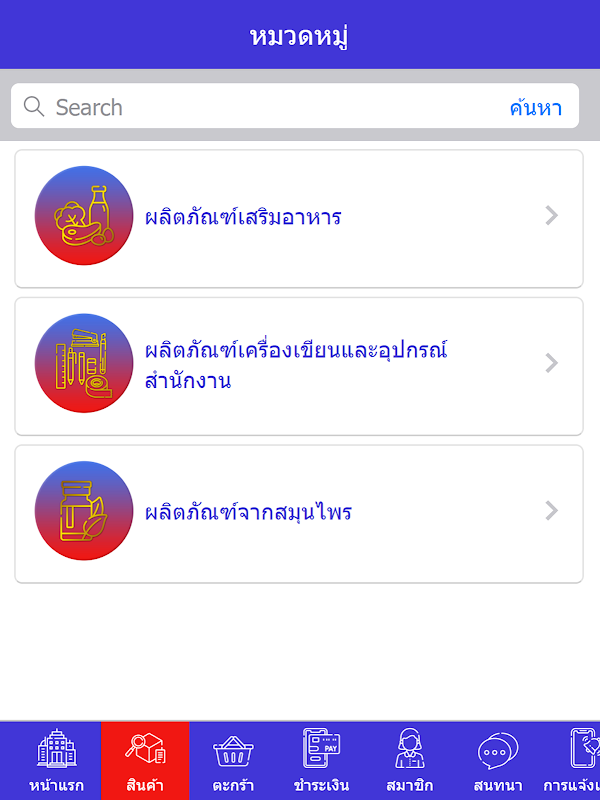Open the ตะกร้า cart tab

[233, 761]
